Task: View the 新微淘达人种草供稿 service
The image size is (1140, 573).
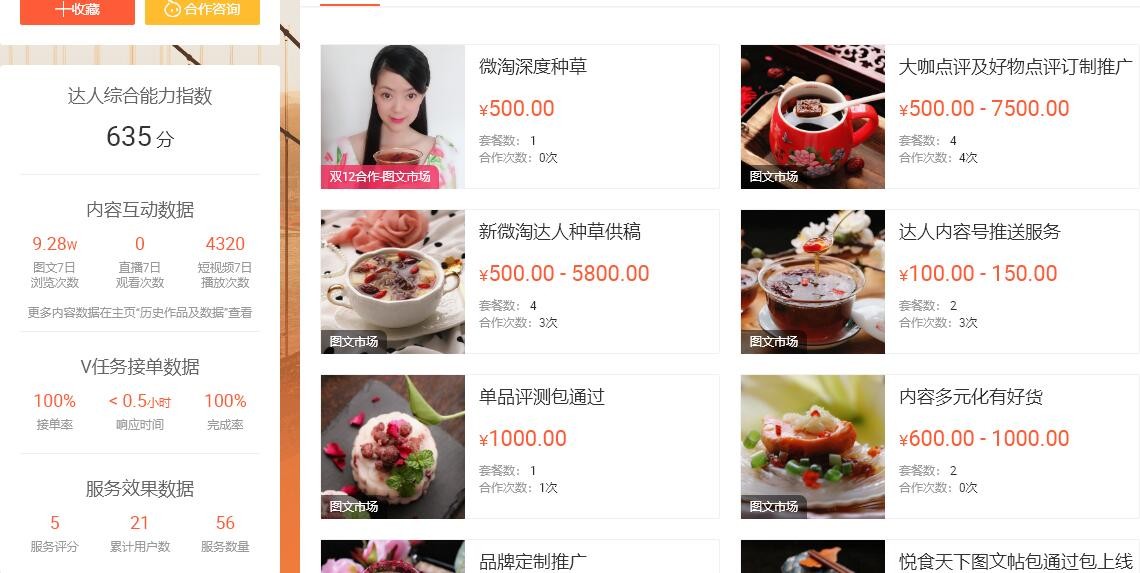Action: click(560, 232)
